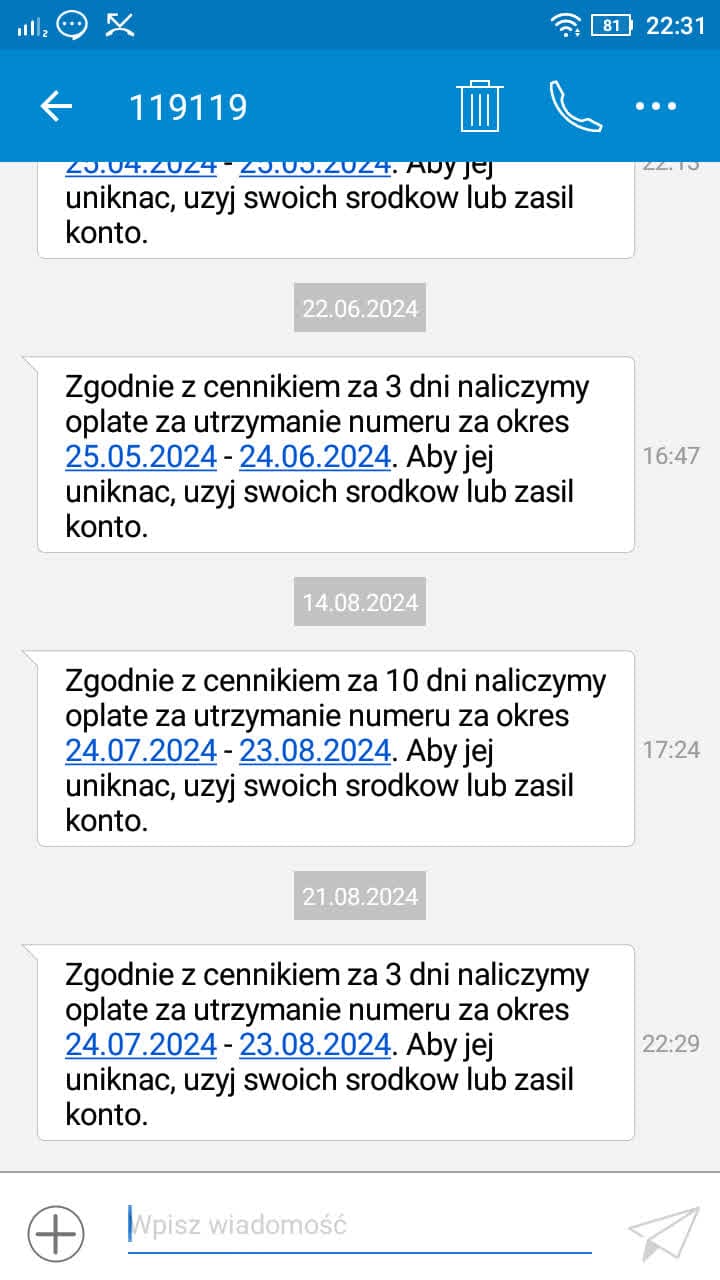Open the 23.08.2024 link in the 17:24 message
The image size is (720, 1280).
tap(315, 751)
